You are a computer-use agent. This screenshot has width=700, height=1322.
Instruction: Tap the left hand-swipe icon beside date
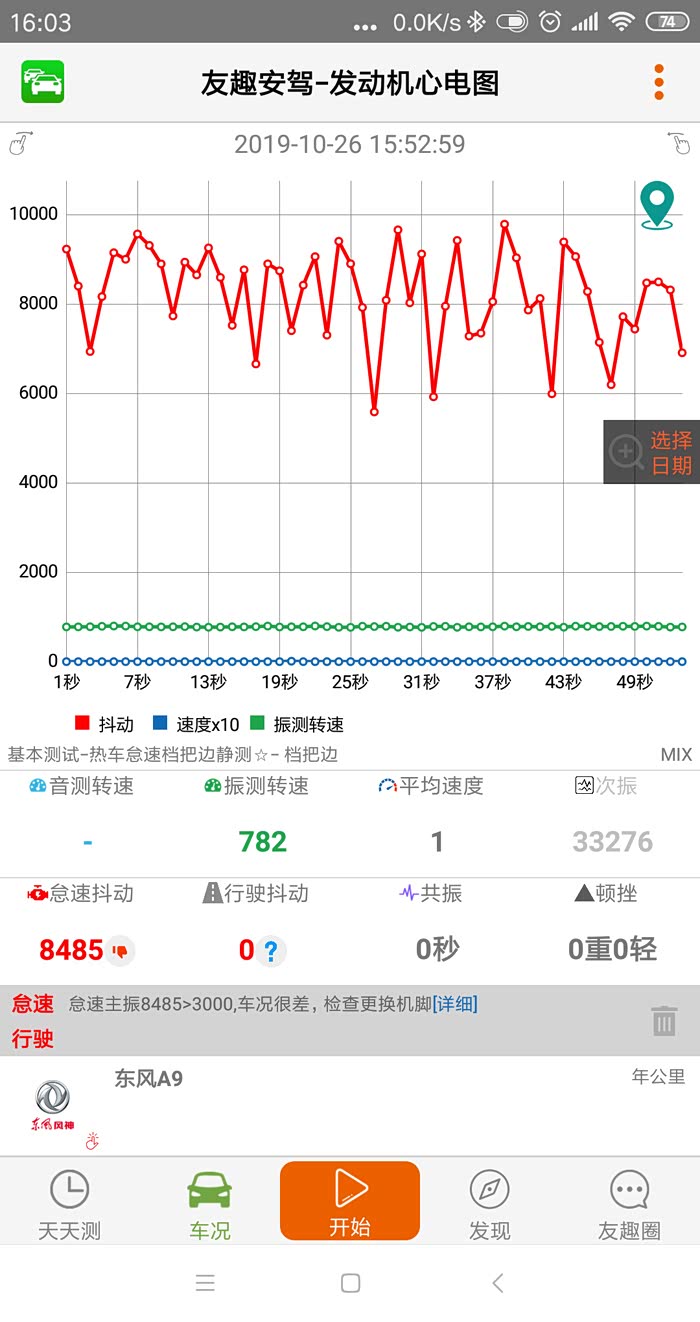(20, 144)
